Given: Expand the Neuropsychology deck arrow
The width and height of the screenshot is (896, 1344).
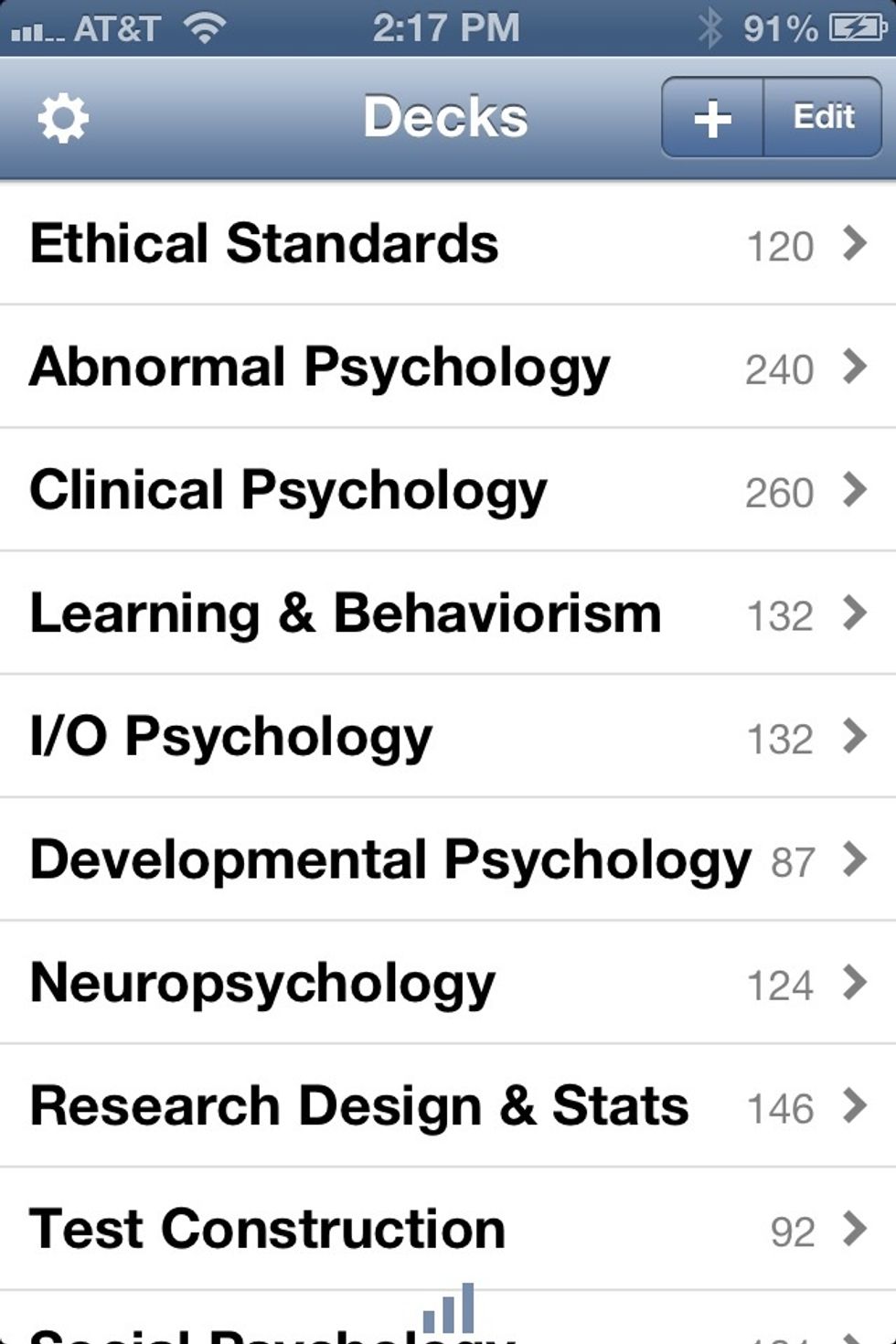Looking at the screenshot, I should [856, 983].
